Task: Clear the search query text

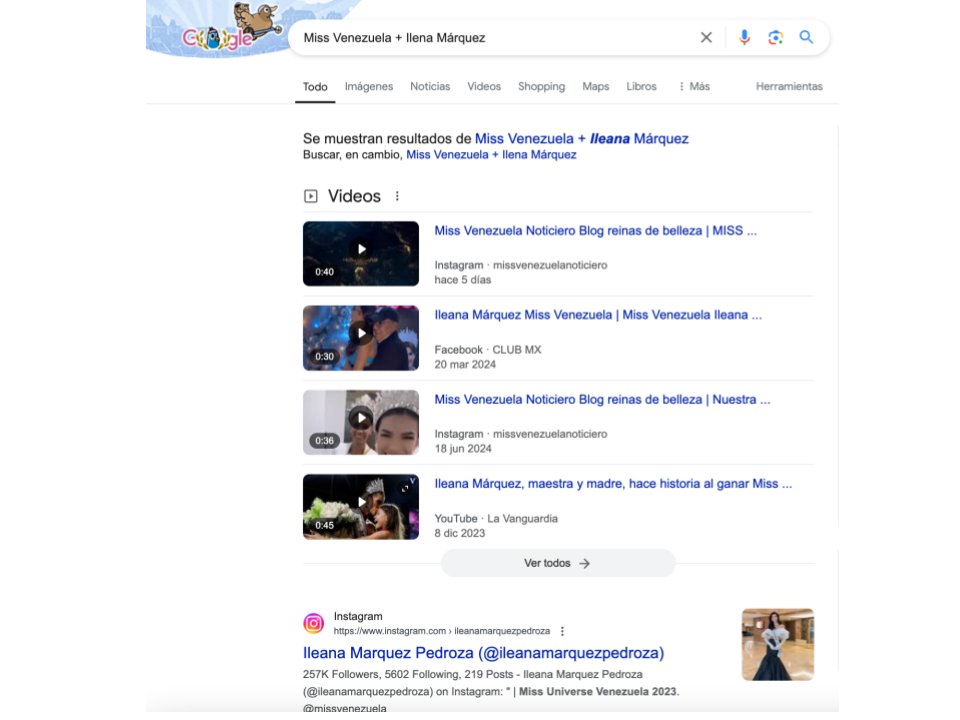Action: tap(706, 38)
